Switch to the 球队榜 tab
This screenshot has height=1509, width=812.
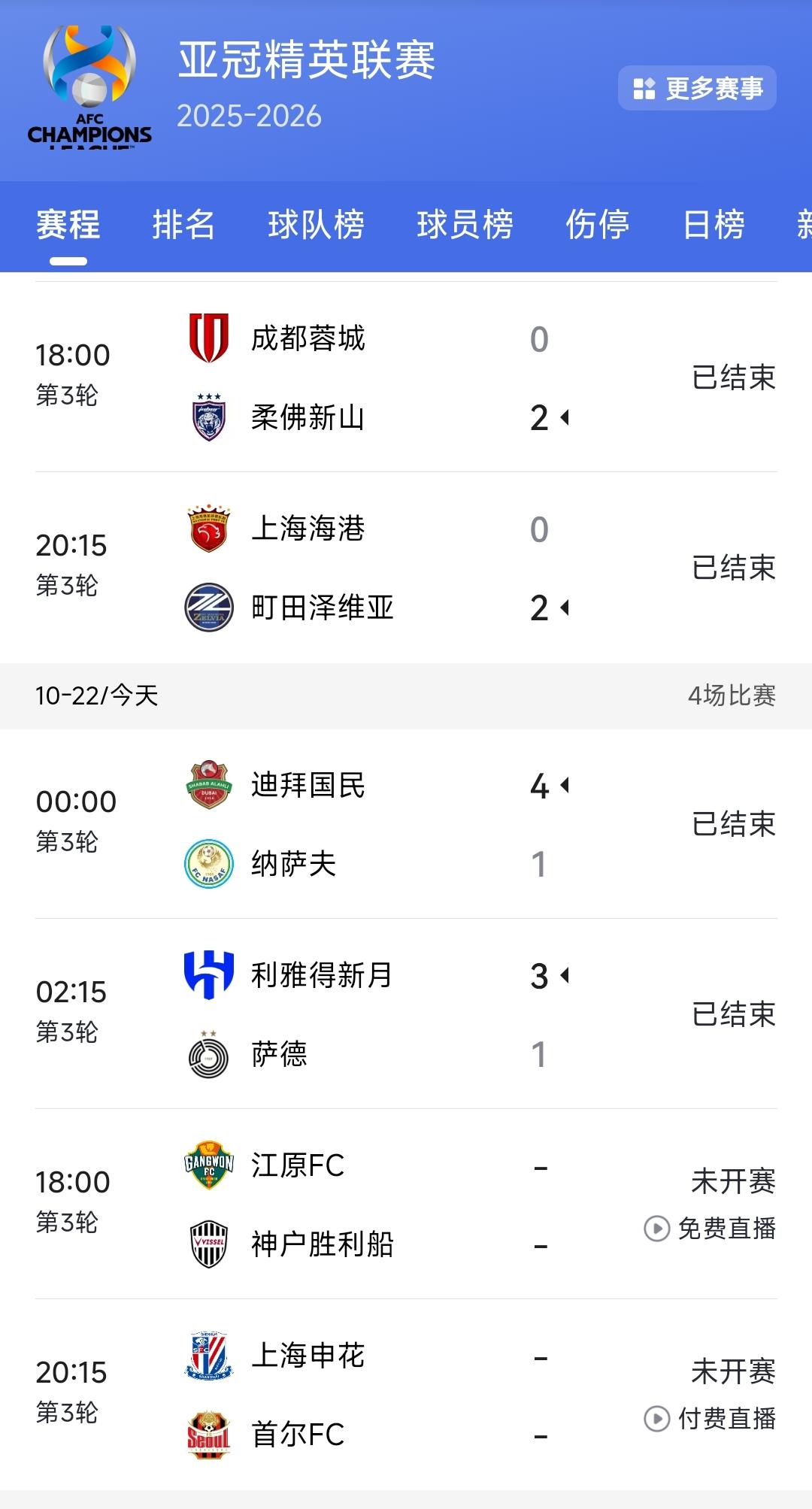point(317,225)
